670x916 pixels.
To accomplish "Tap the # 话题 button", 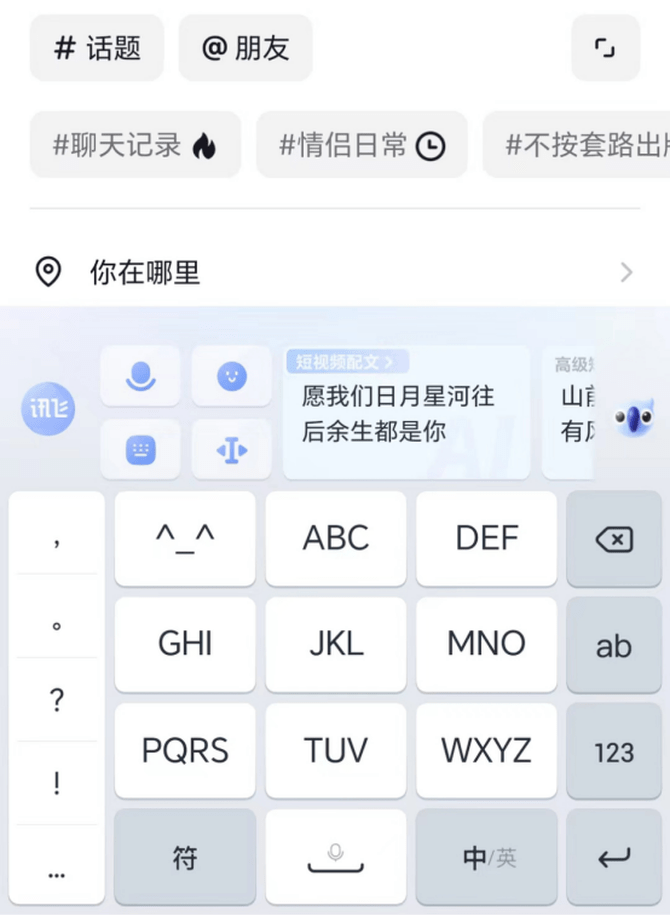I will 97,48.
